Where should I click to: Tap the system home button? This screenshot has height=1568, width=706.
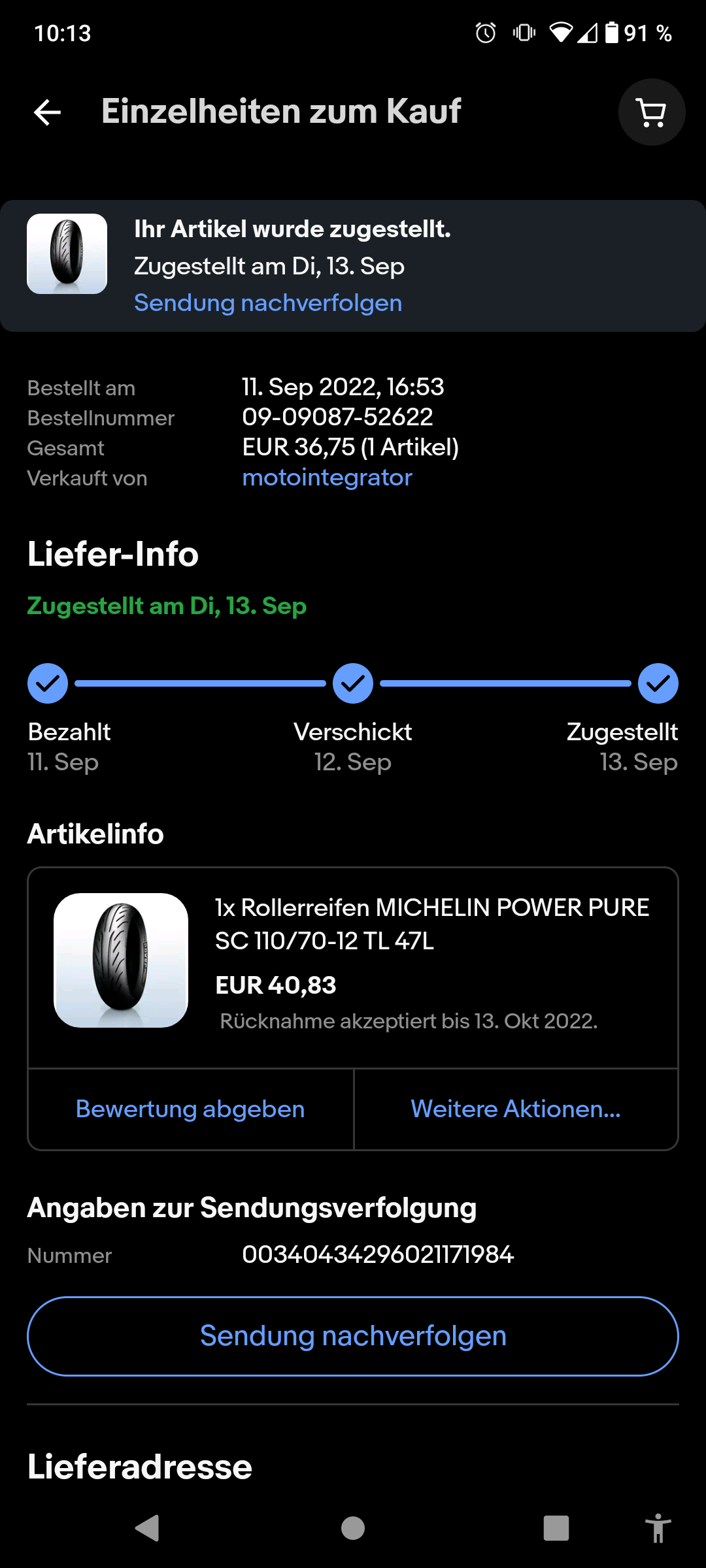(353, 1528)
